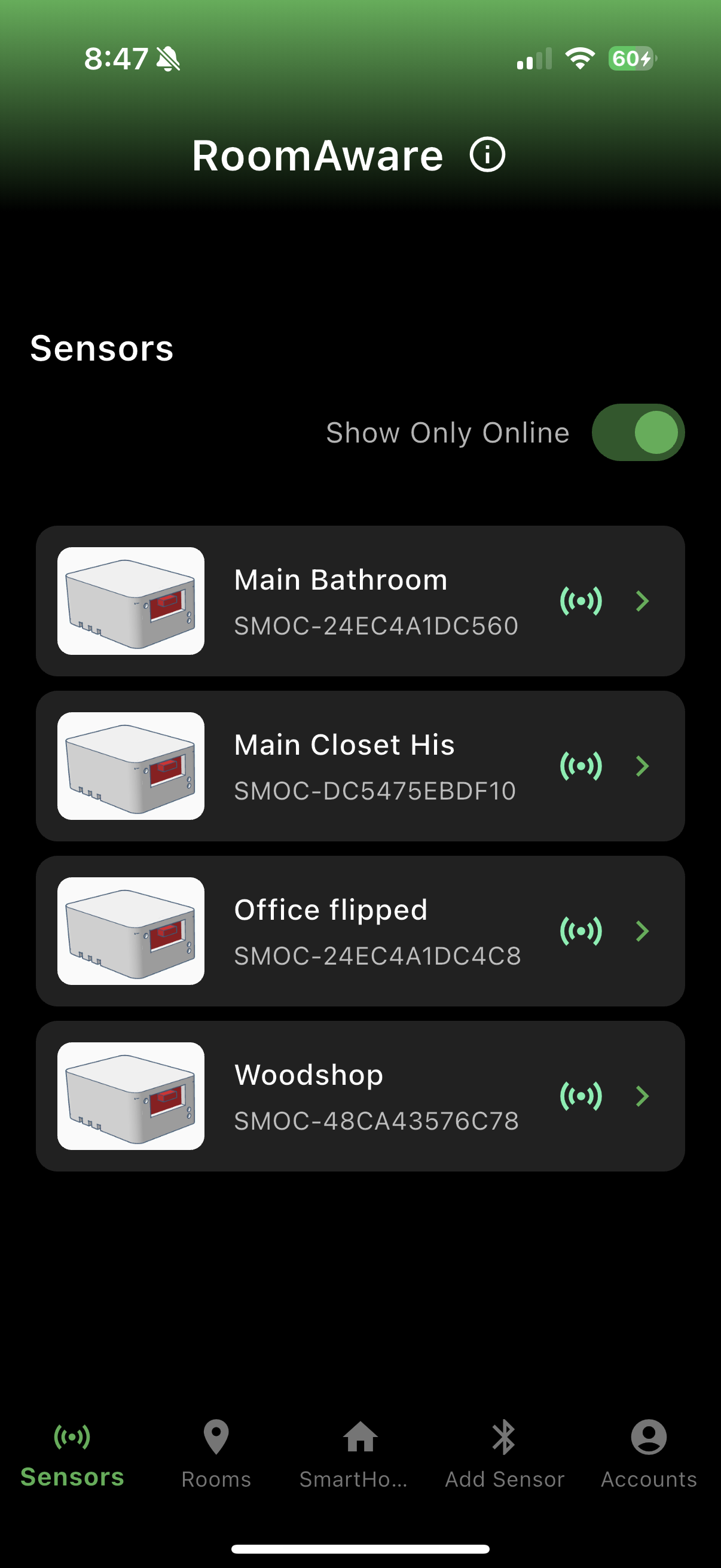Open the Add Sensor tab
Screen dimensions: 721x1568
505,1455
